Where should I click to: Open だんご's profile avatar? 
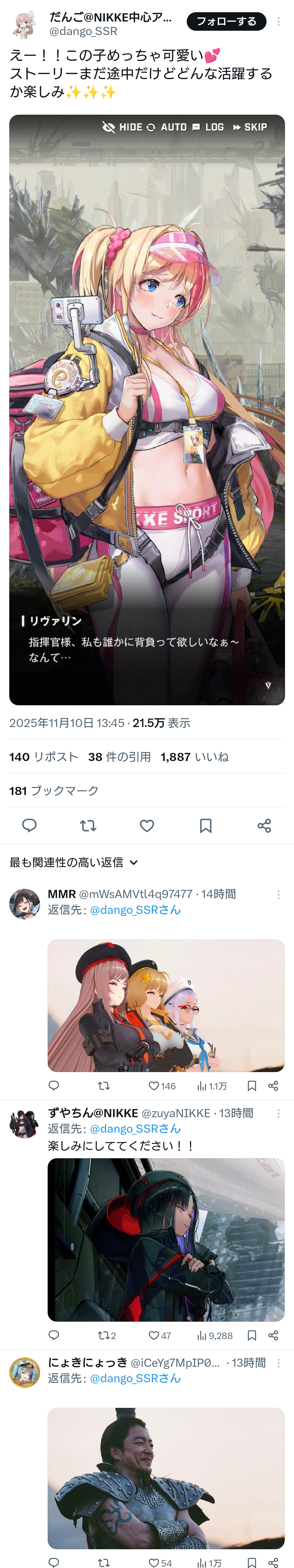25,24
